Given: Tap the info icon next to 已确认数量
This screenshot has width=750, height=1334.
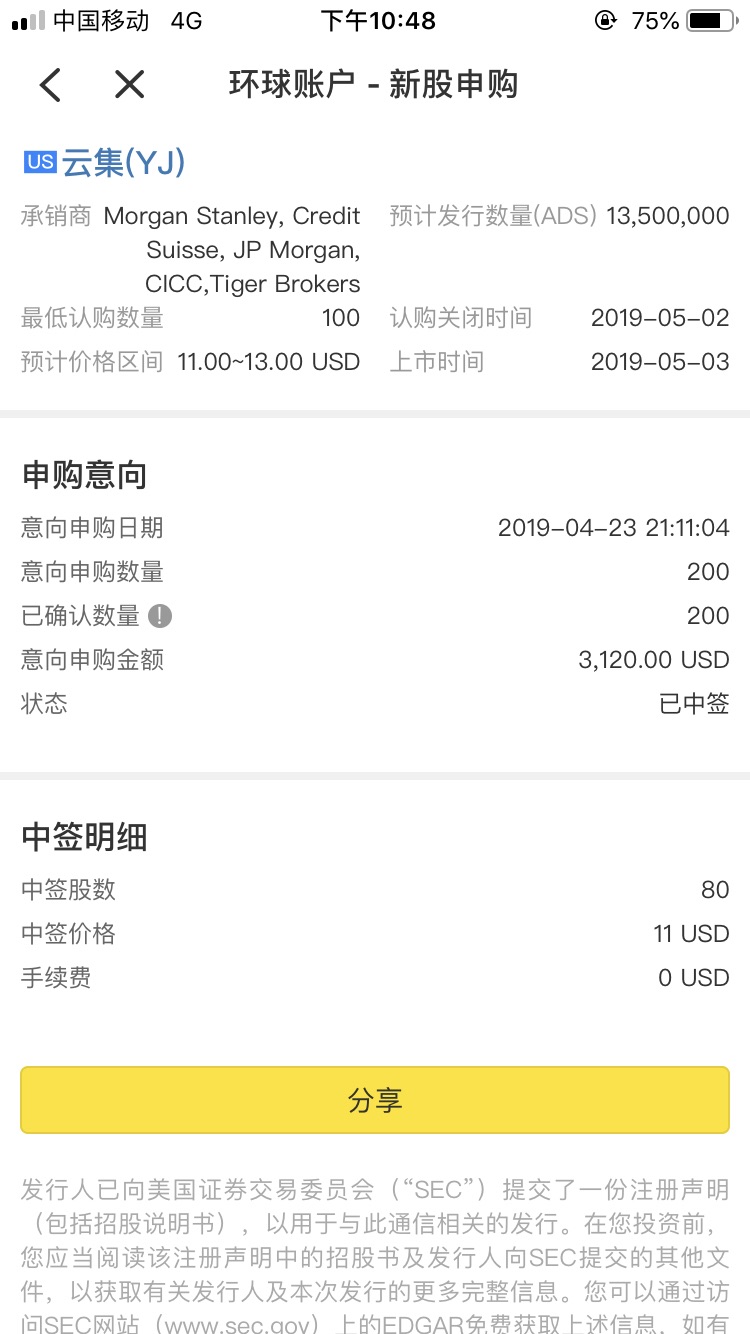Looking at the screenshot, I should [x=160, y=616].
